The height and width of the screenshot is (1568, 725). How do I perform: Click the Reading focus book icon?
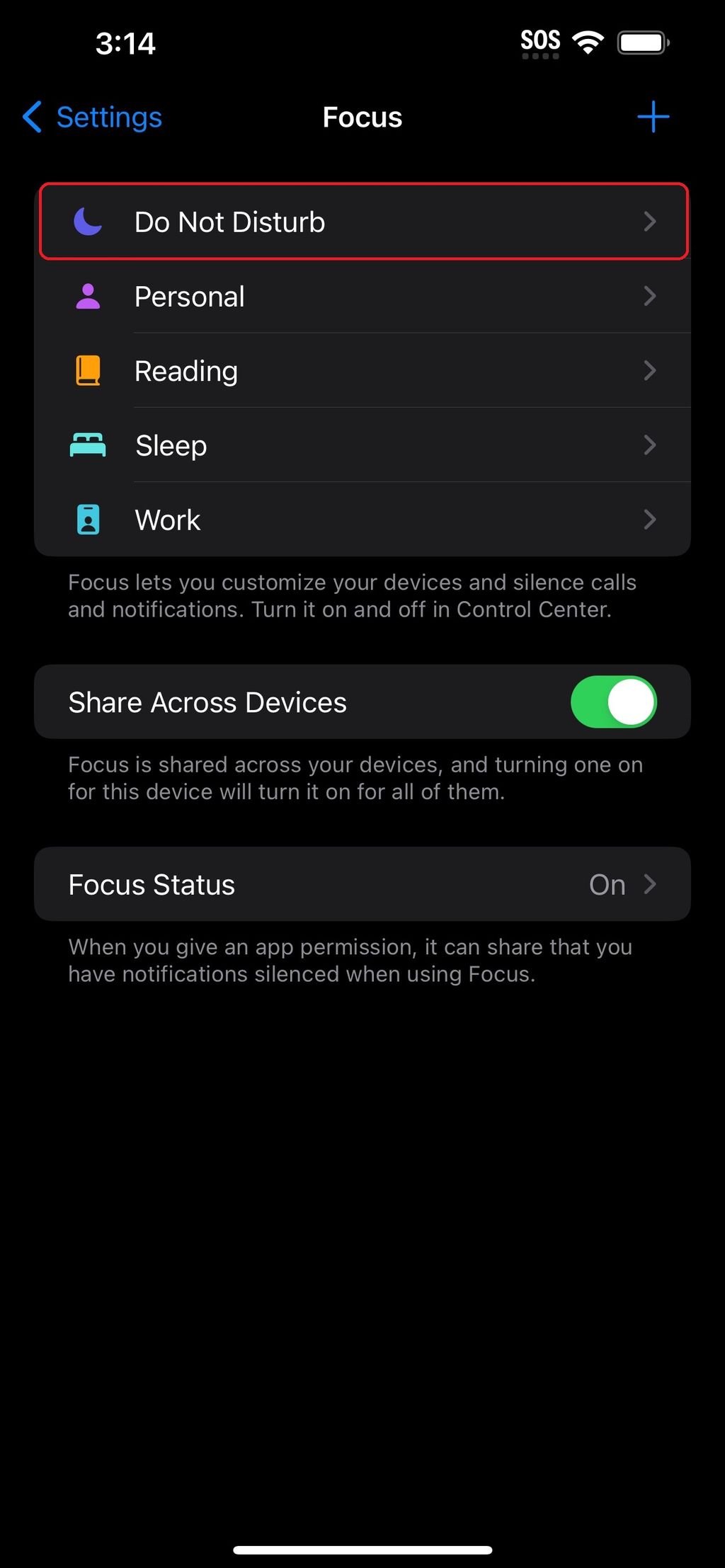pyautogui.click(x=87, y=370)
